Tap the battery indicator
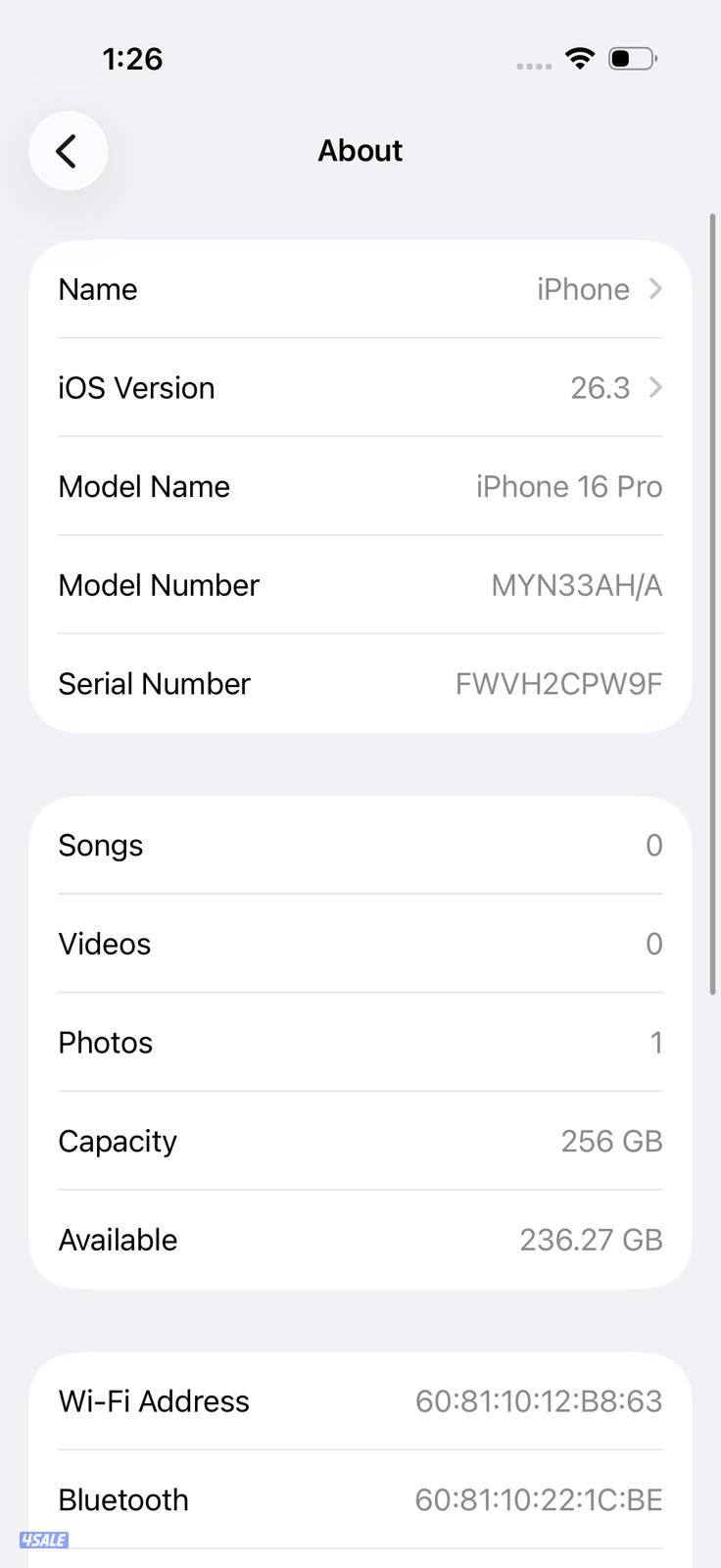The width and height of the screenshot is (721, 1568). click(633, 58)
